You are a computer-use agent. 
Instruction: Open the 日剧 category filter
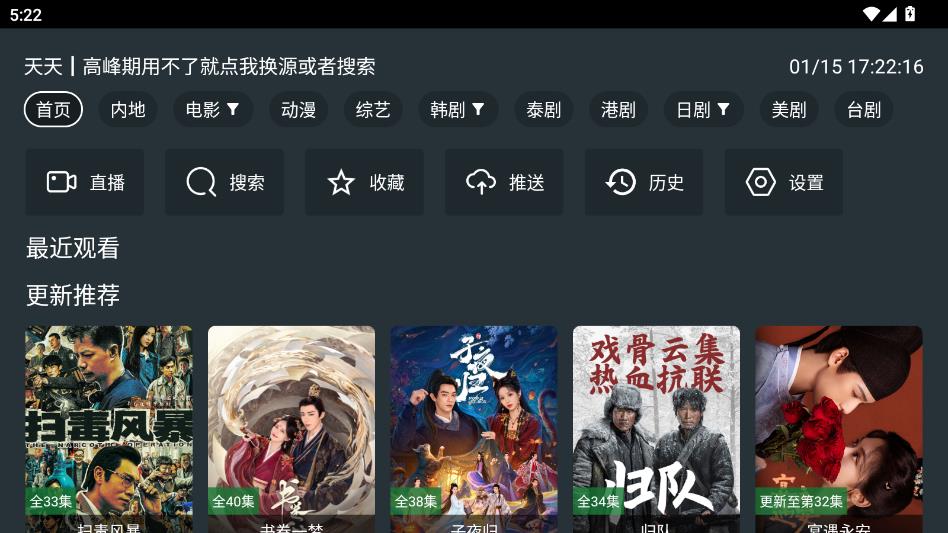point(702,110)
